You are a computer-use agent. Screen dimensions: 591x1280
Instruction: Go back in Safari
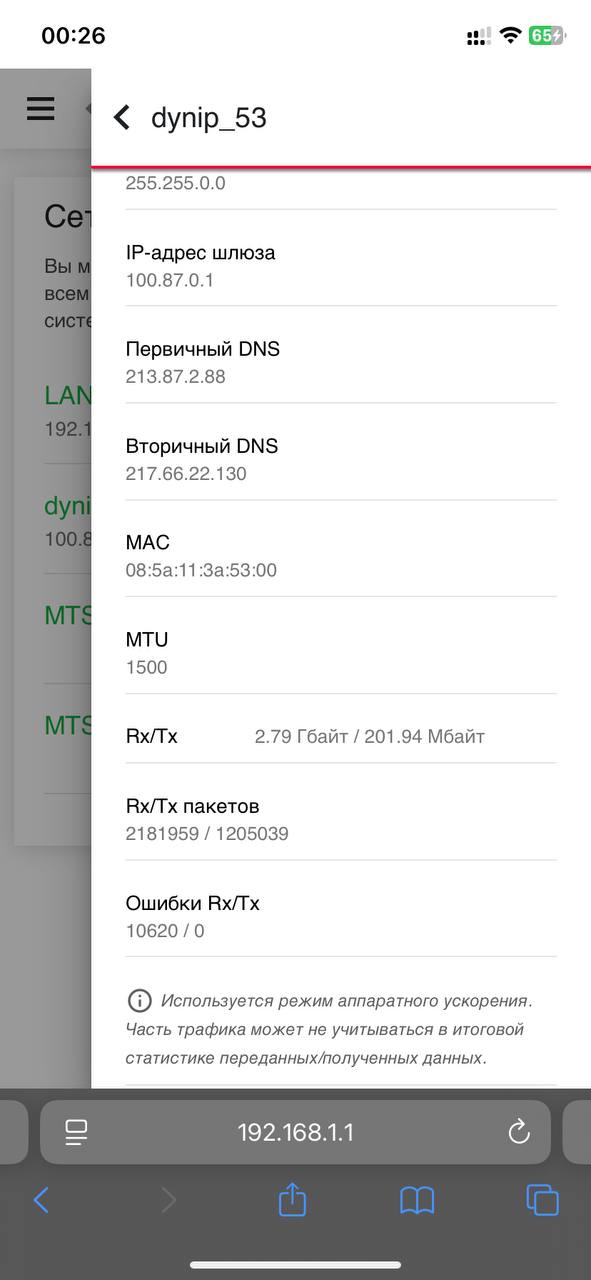[41, 1200]
